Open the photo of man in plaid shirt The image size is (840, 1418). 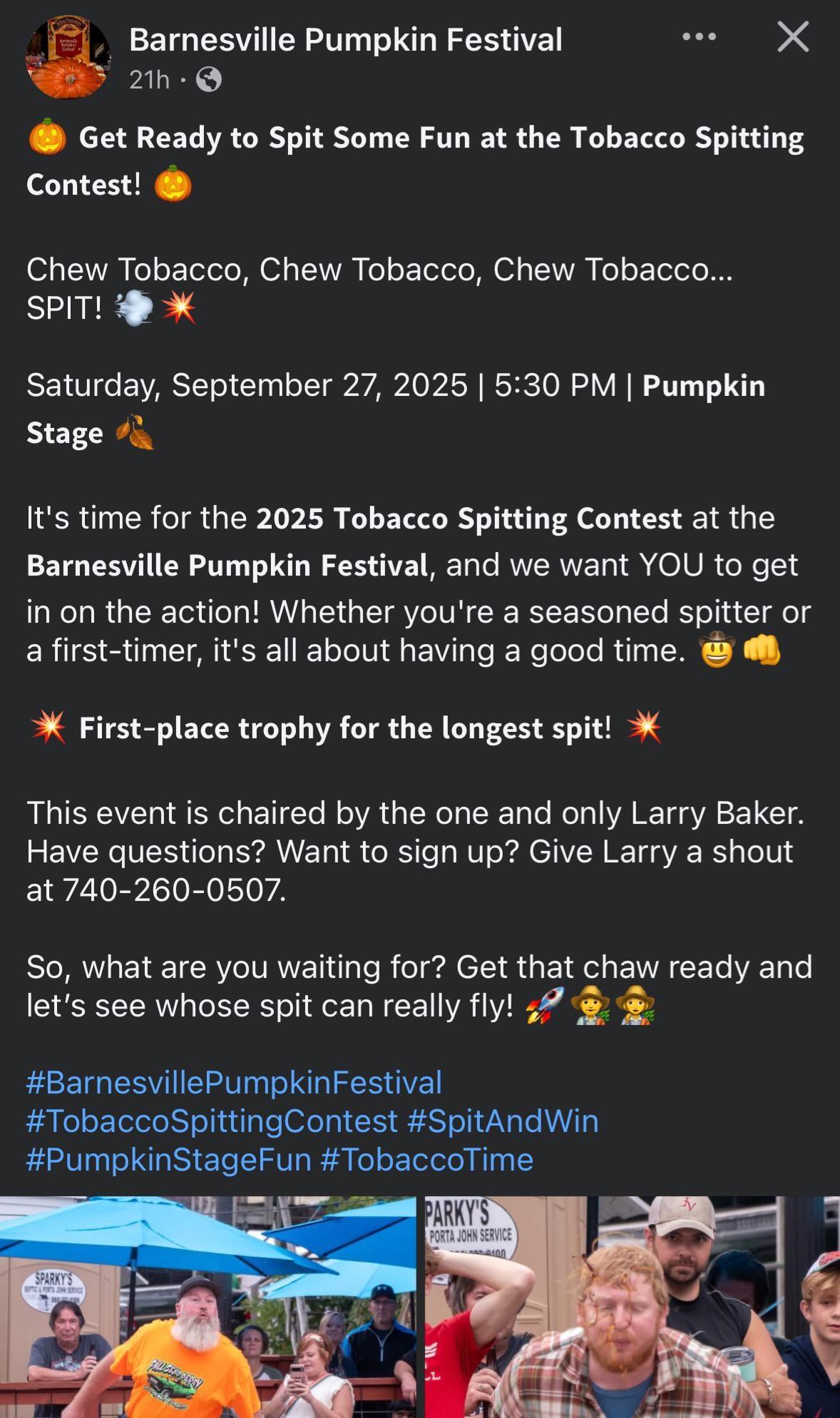[x=632, y=1307]
